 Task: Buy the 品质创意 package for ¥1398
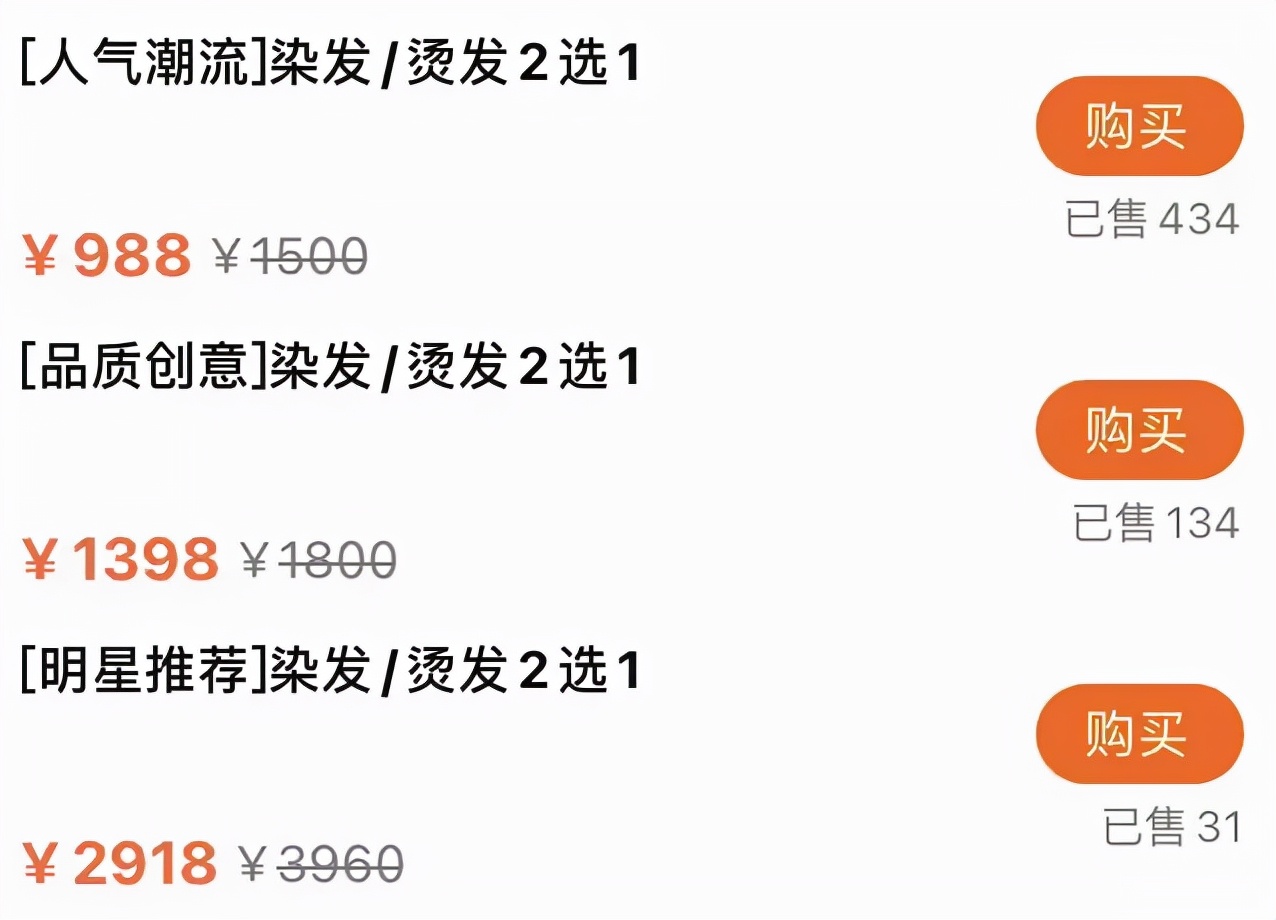(1138, 430)
